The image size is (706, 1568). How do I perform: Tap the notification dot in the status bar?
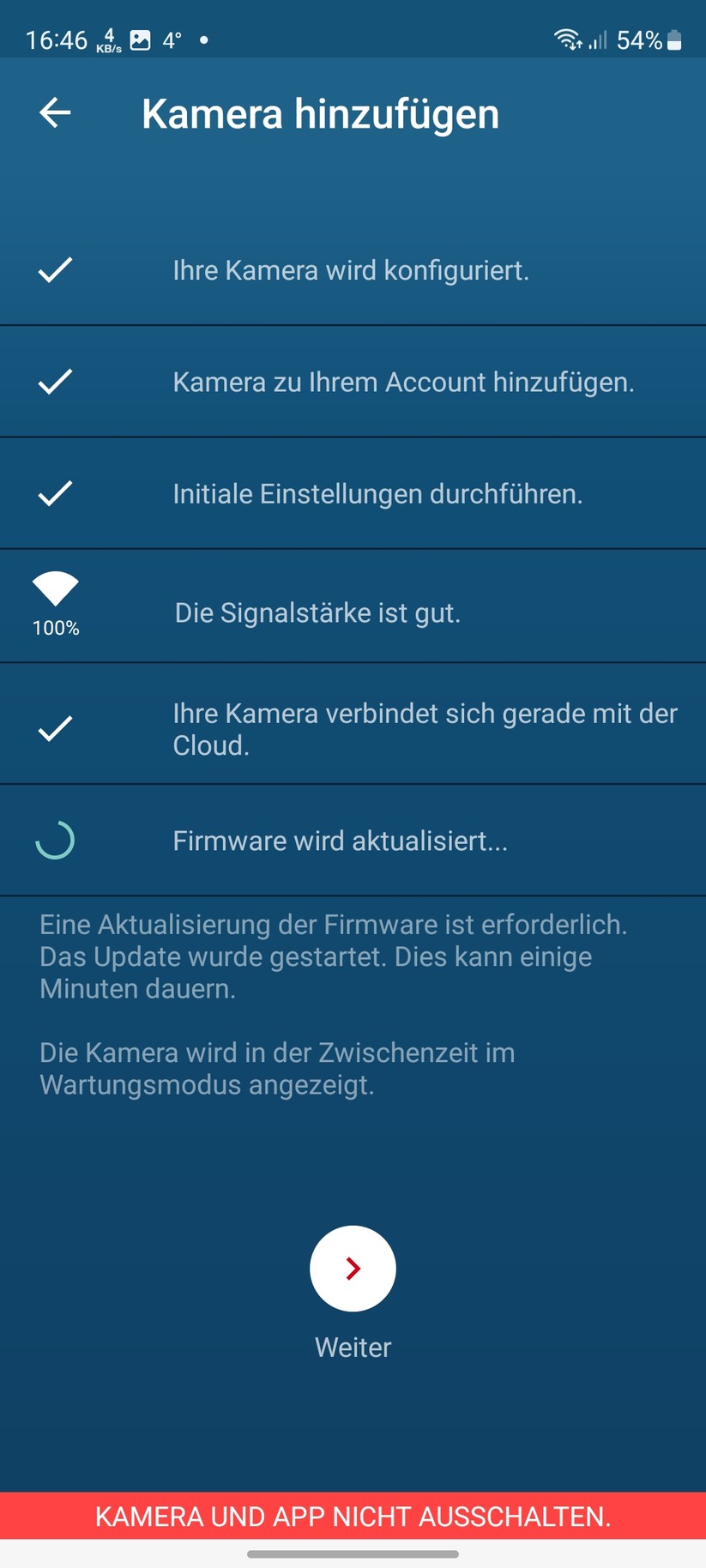point(204,39)
